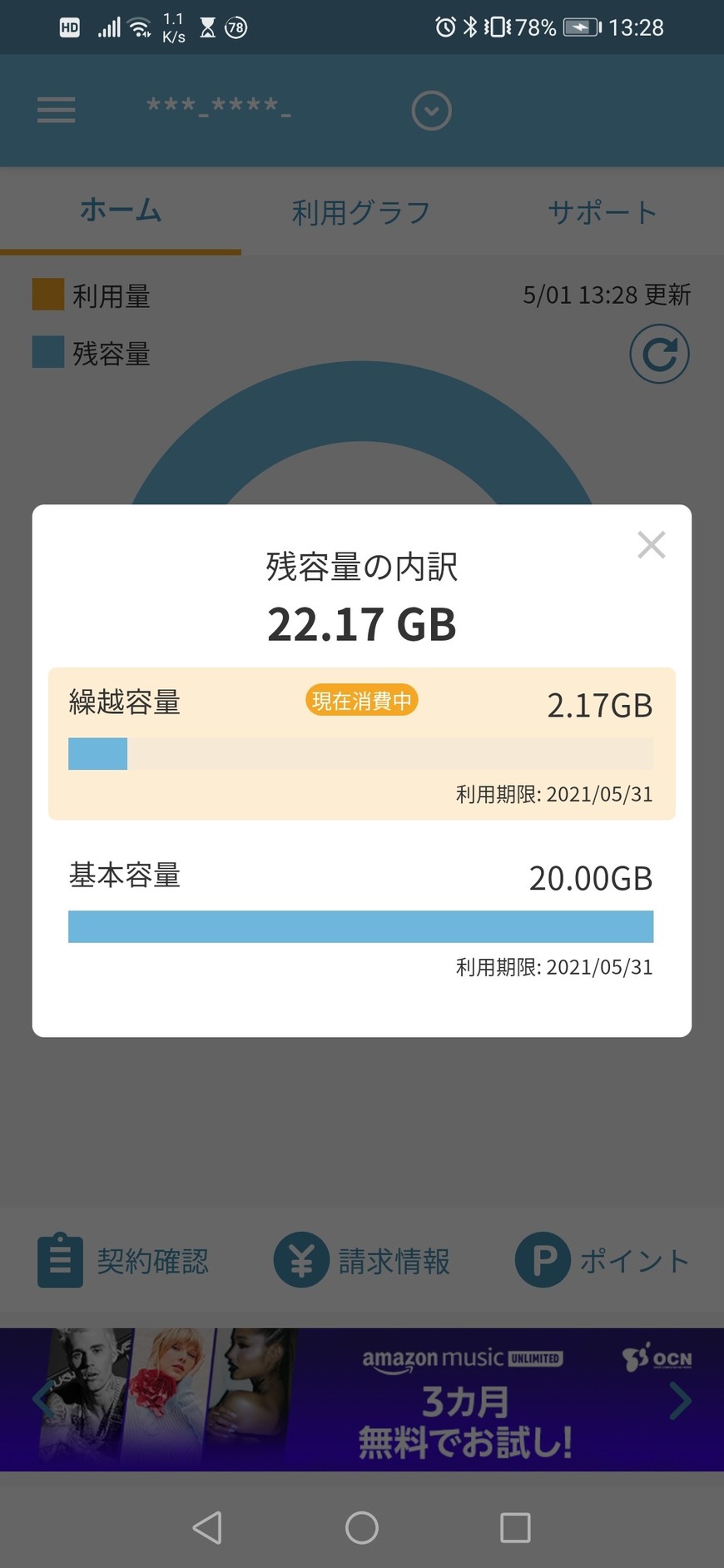Refresh the data usage info
Viewport: 724px width, 1568px height.
coord(658,355)
